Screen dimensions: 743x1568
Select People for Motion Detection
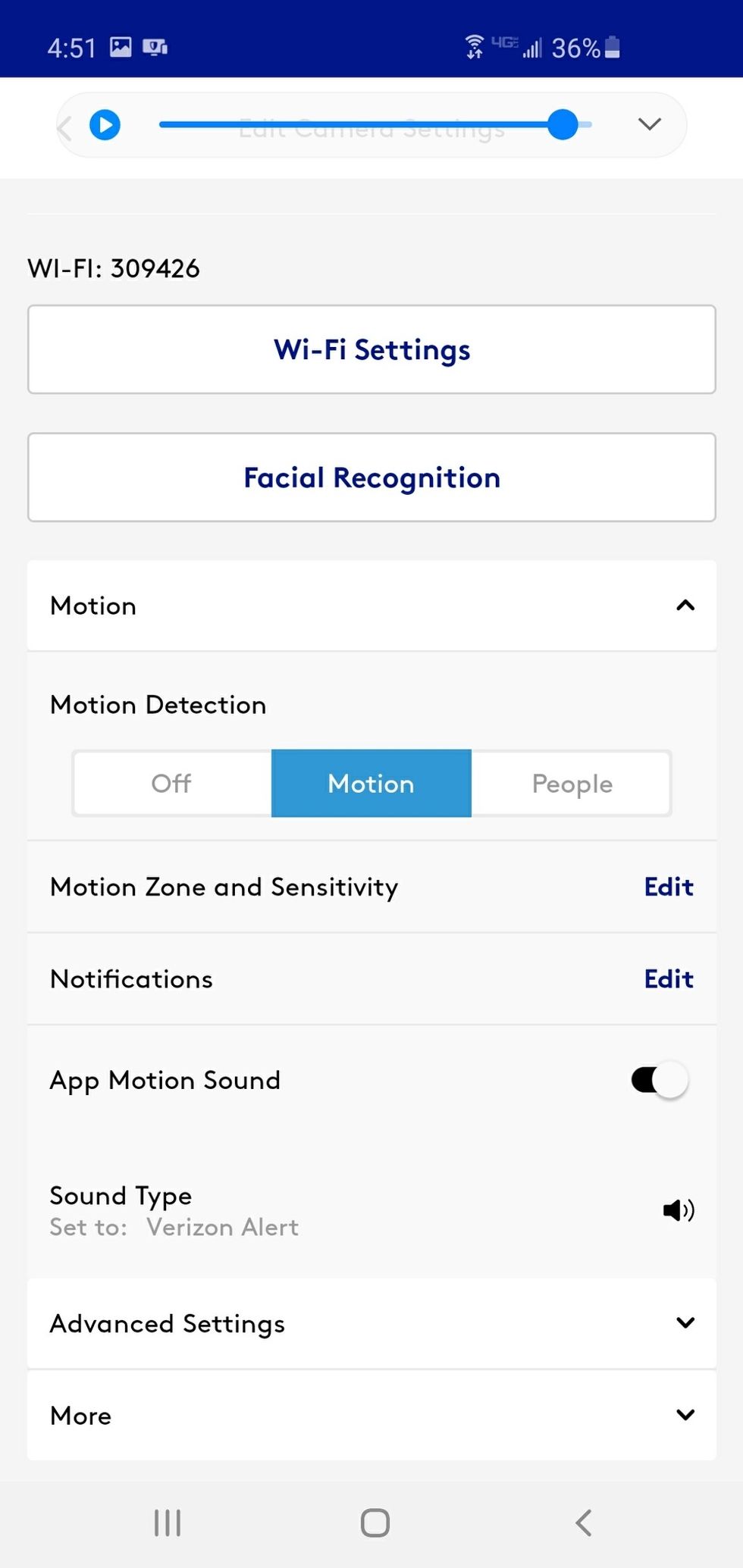pos(572,784)
